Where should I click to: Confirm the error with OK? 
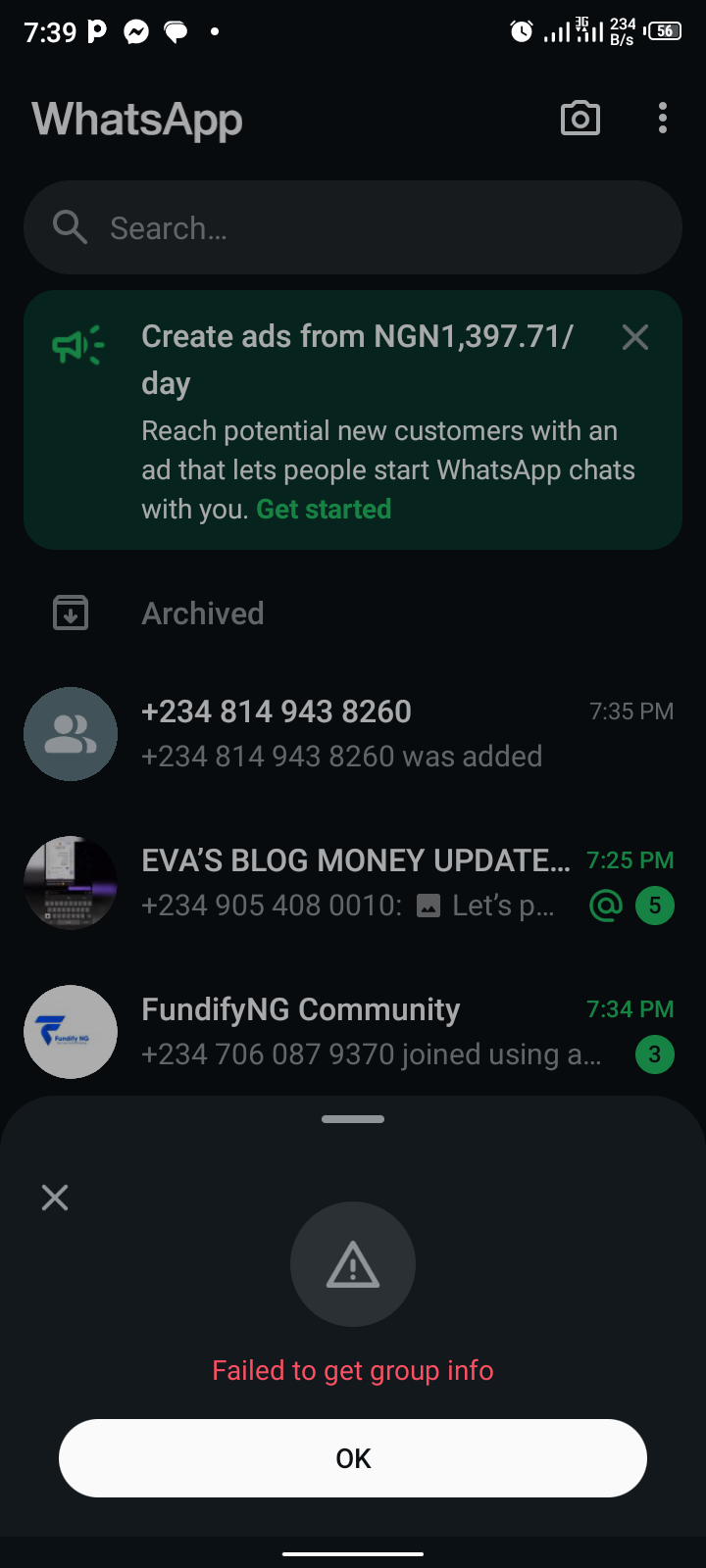click(x=353, y=1458)
